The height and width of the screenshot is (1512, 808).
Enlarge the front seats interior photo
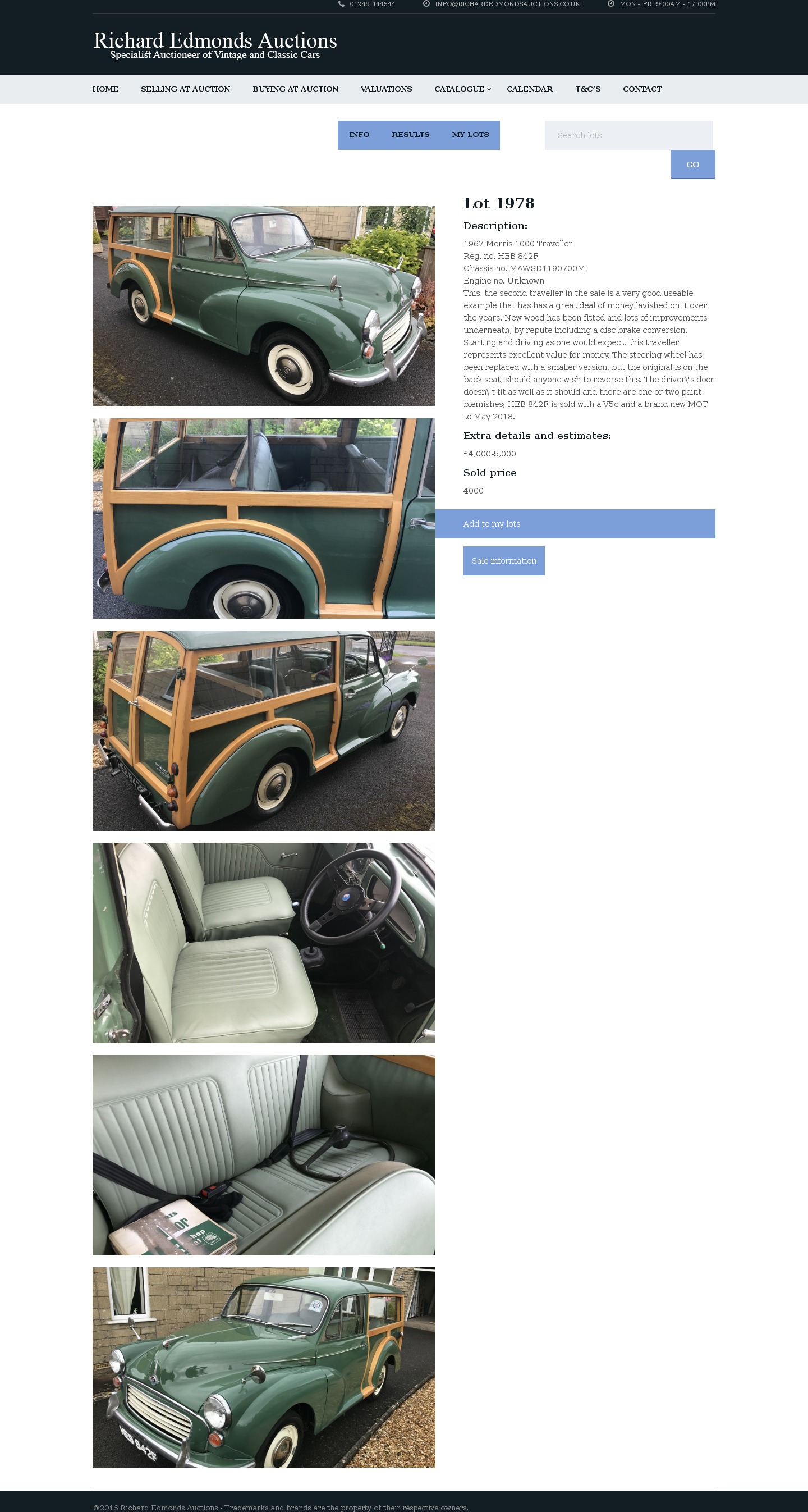point(264,943)
